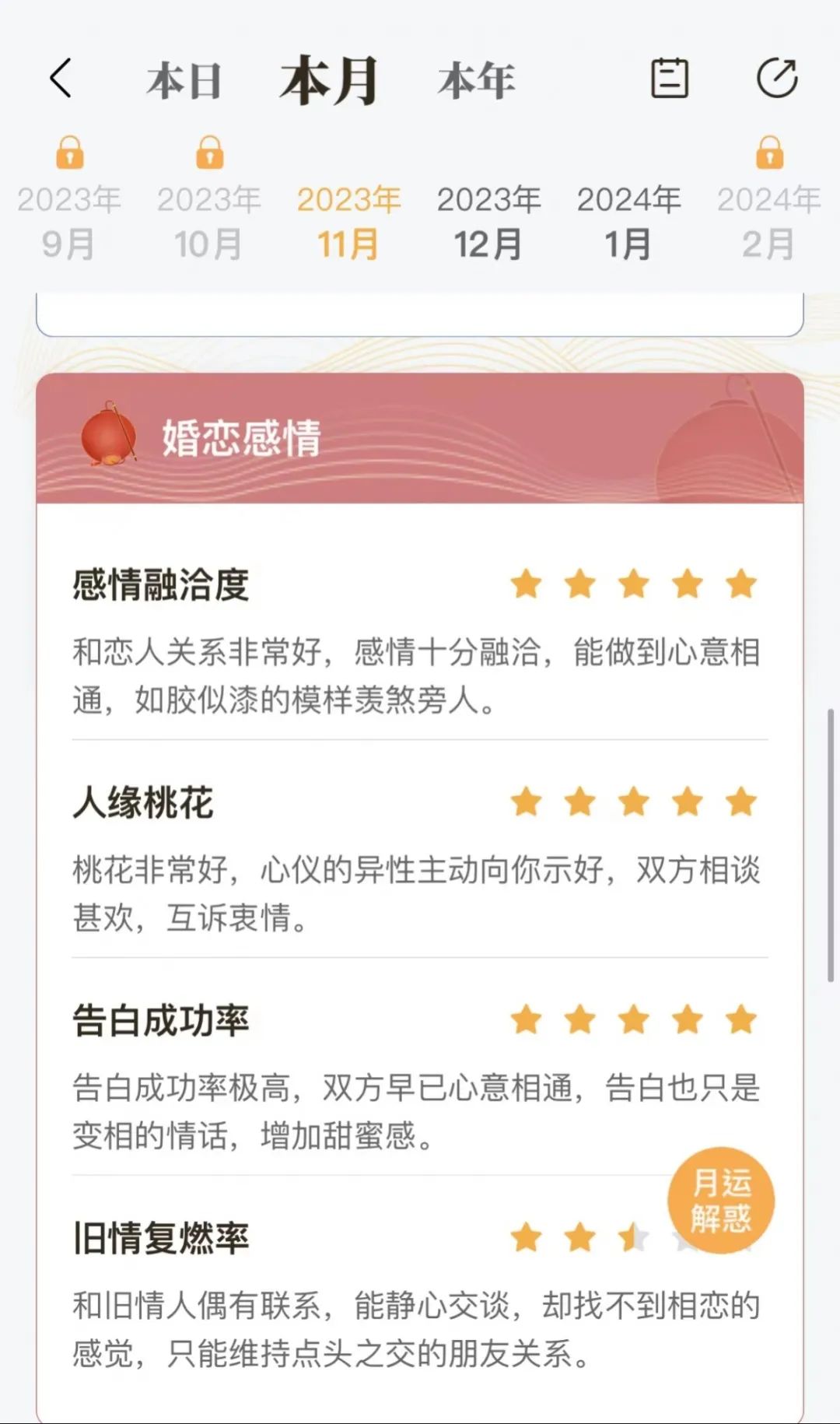This screenshot has height=1424, width=840.
Task: Share this fortune page
Action: point(777,79)
